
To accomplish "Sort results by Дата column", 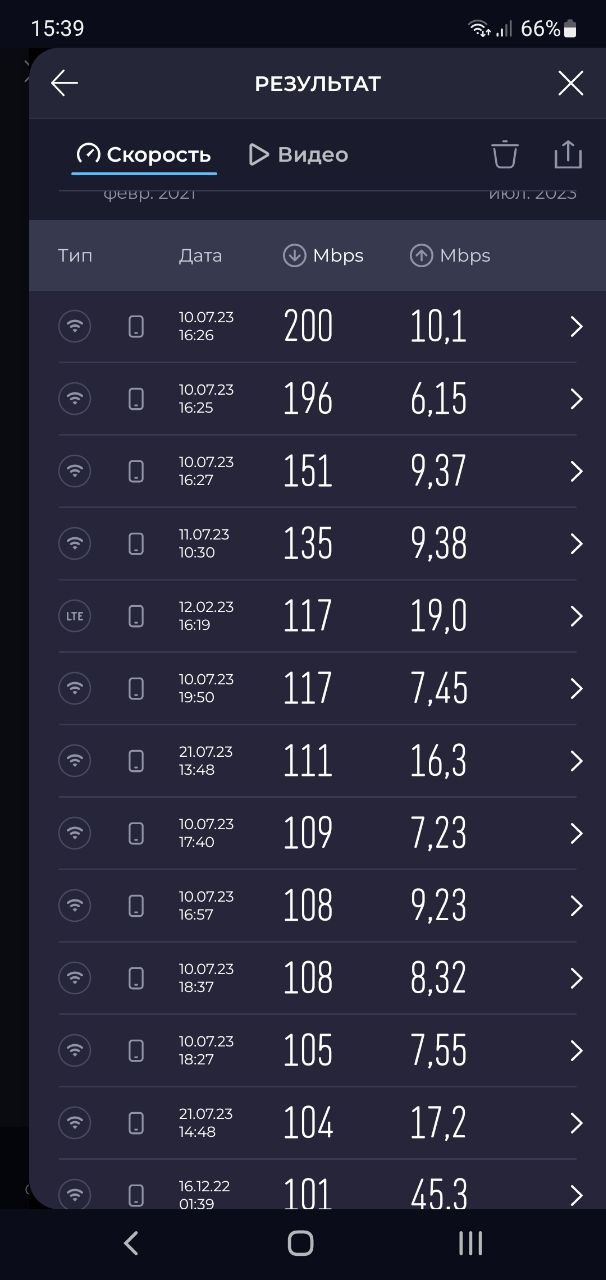I will [200, 256].
